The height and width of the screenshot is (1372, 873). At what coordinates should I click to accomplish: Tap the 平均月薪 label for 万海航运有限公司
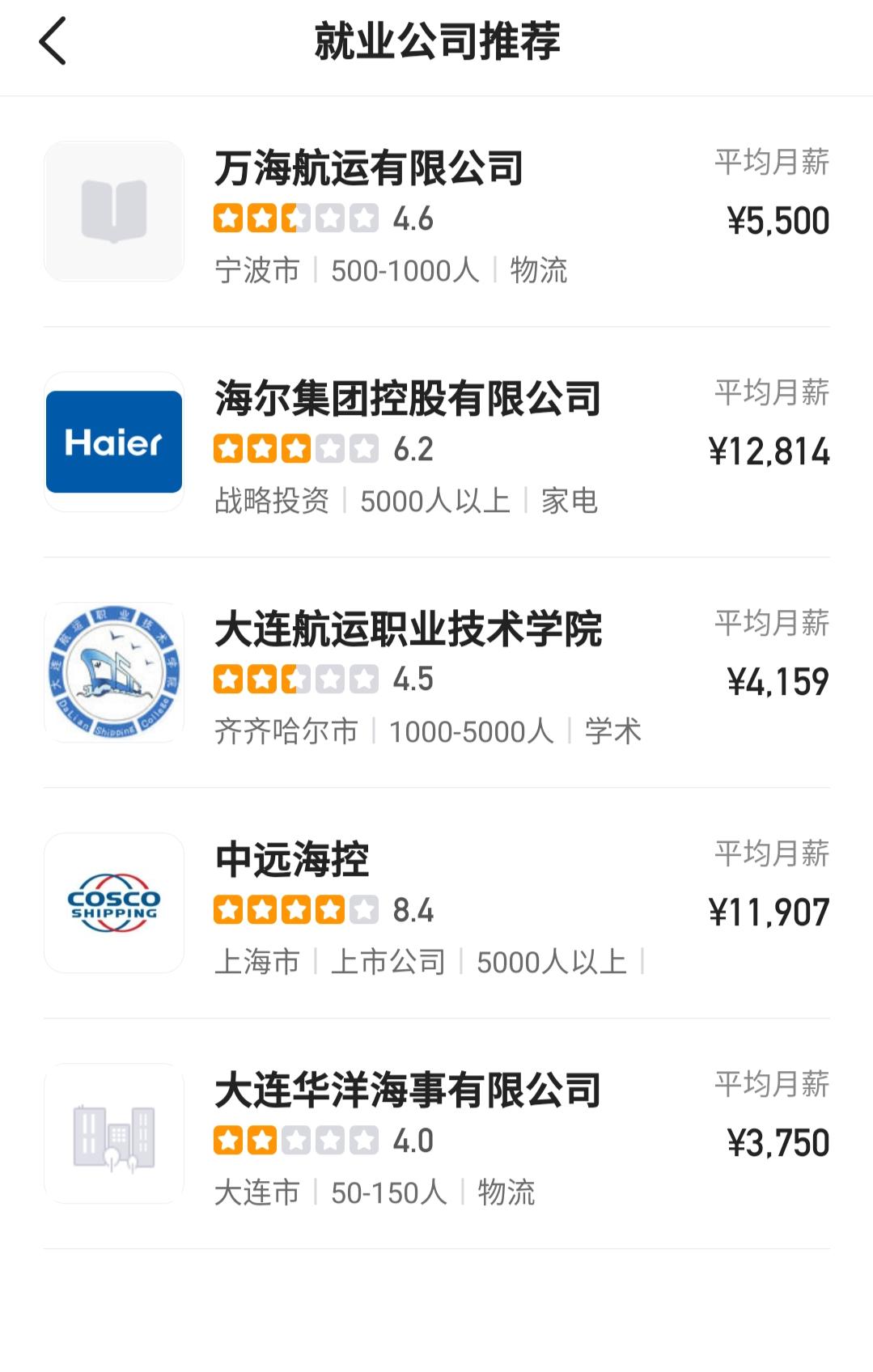click(773, 159)
